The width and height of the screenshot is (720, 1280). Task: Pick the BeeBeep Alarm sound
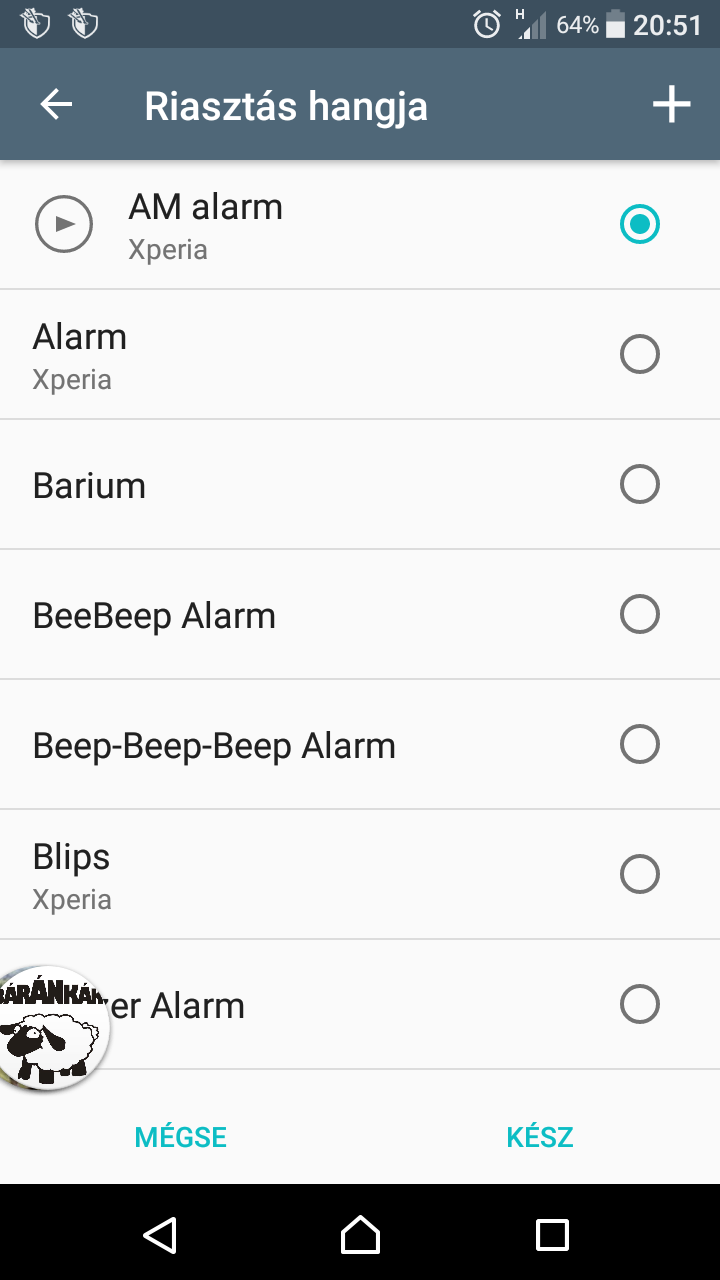click(360, 615)
